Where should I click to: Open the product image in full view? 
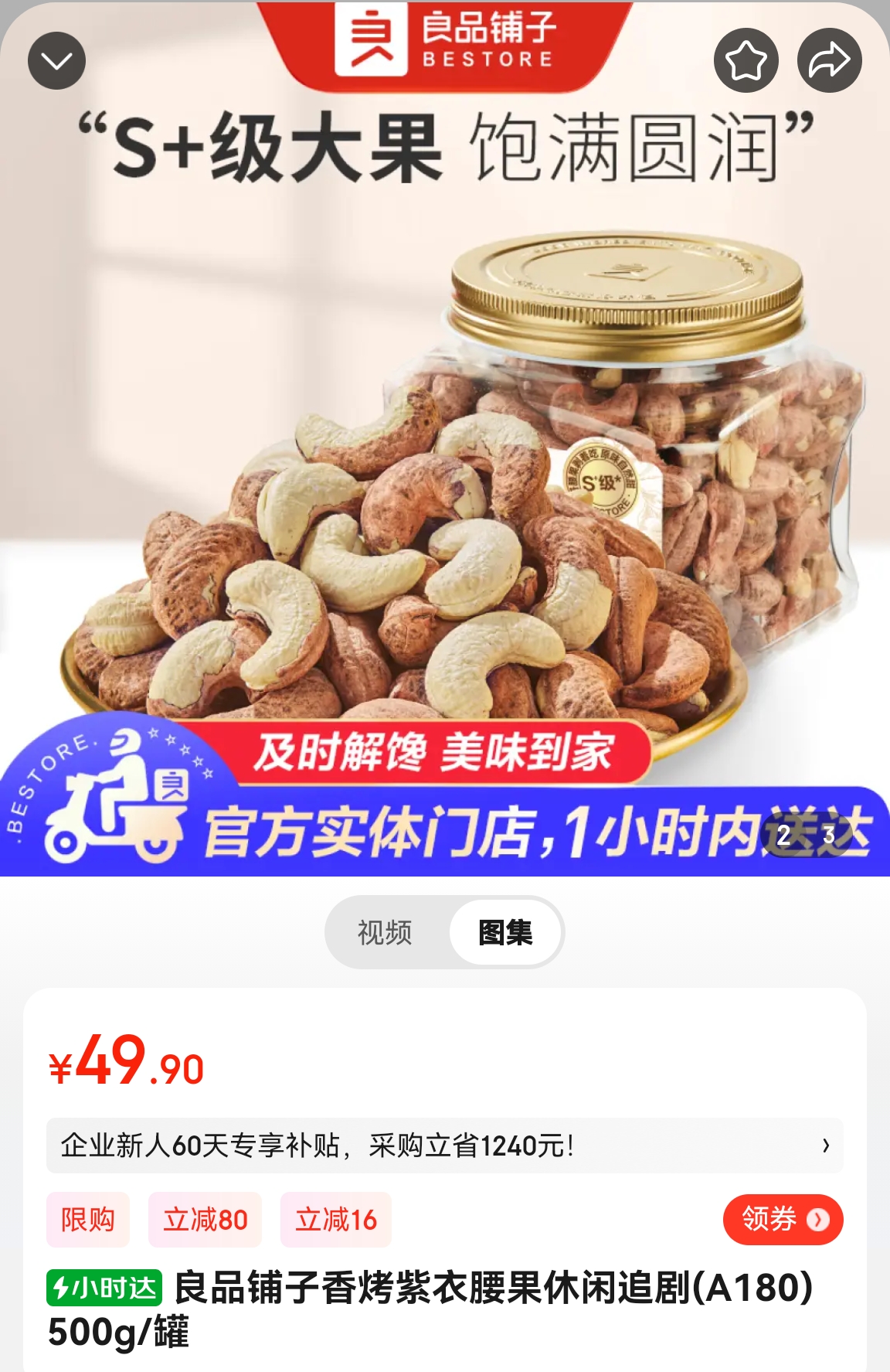click(445, 479)
